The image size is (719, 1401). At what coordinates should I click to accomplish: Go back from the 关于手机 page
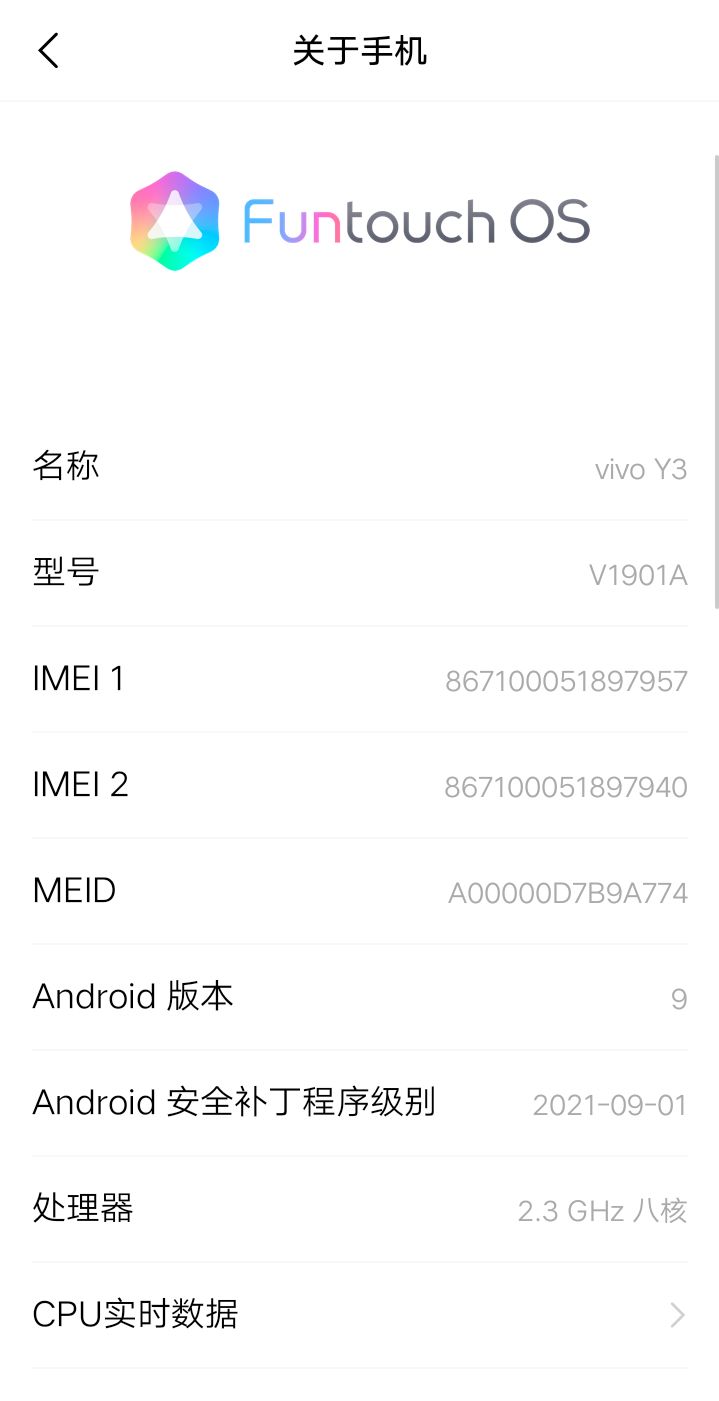pos(48,50)
